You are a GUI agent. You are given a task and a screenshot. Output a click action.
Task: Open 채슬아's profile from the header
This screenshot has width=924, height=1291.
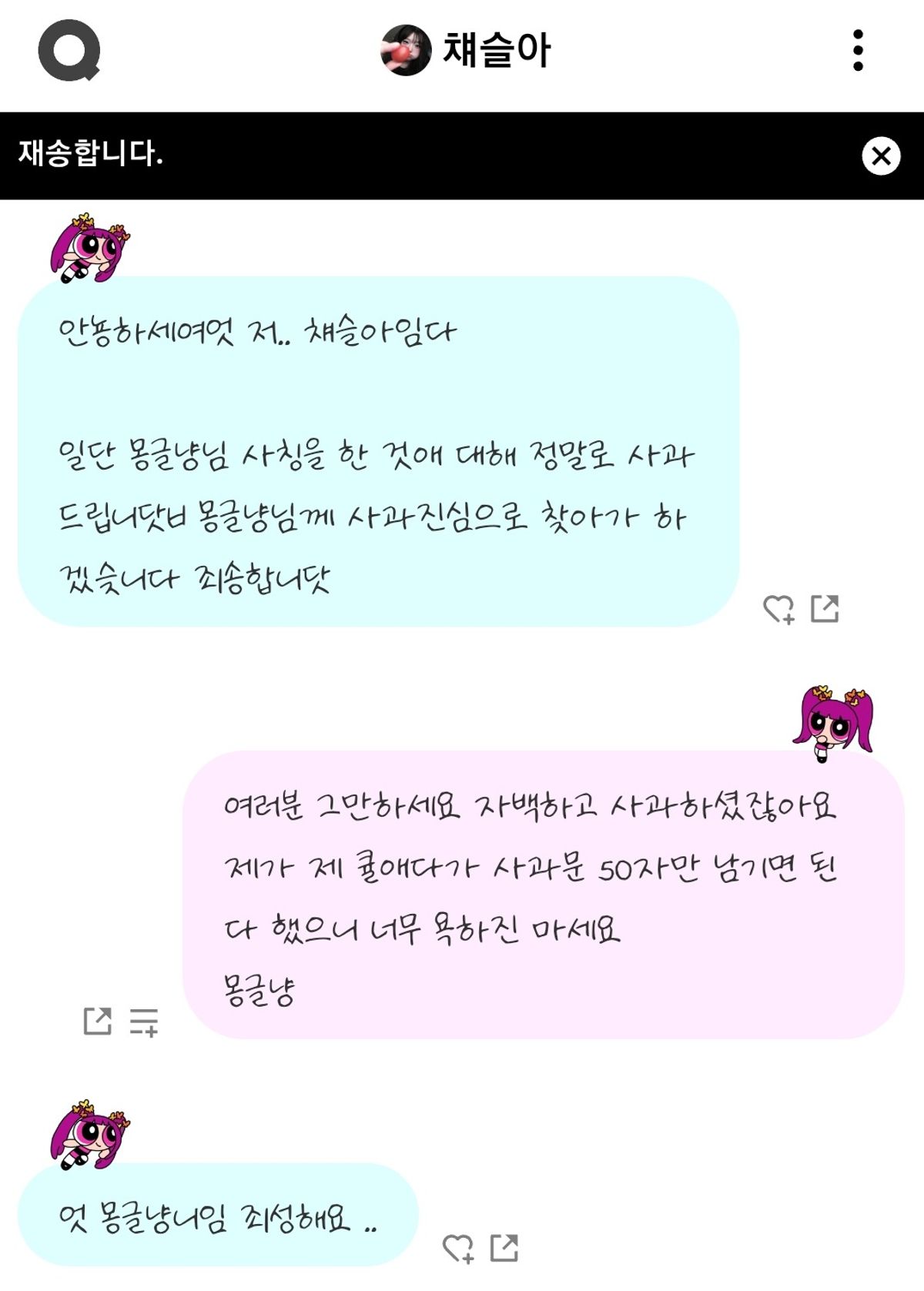pos(466,51)
